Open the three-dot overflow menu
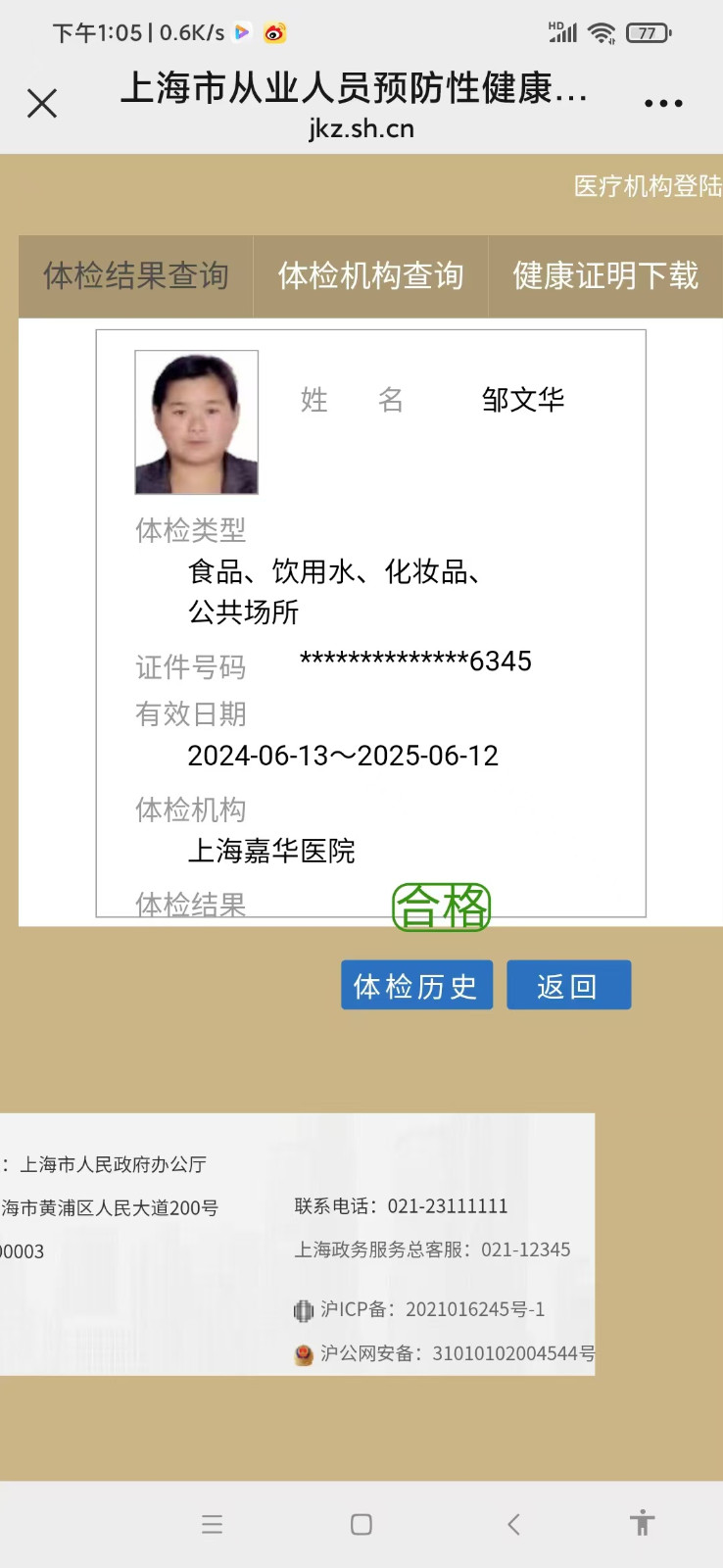This screenshot has width=723, height=1568. [663, 103]
